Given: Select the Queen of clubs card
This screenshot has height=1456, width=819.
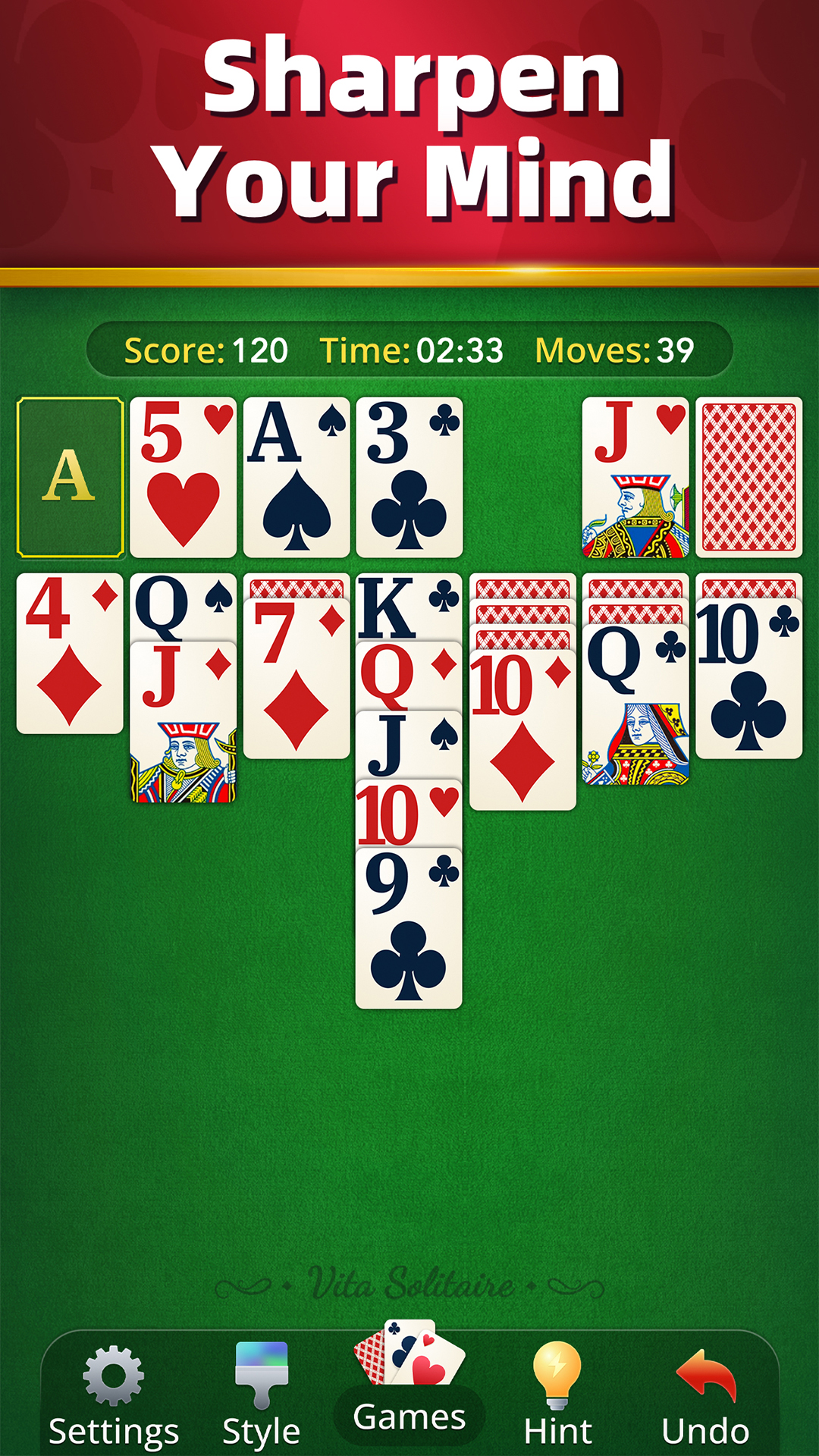Looking at the screenshot, I should tap(635, 705).
